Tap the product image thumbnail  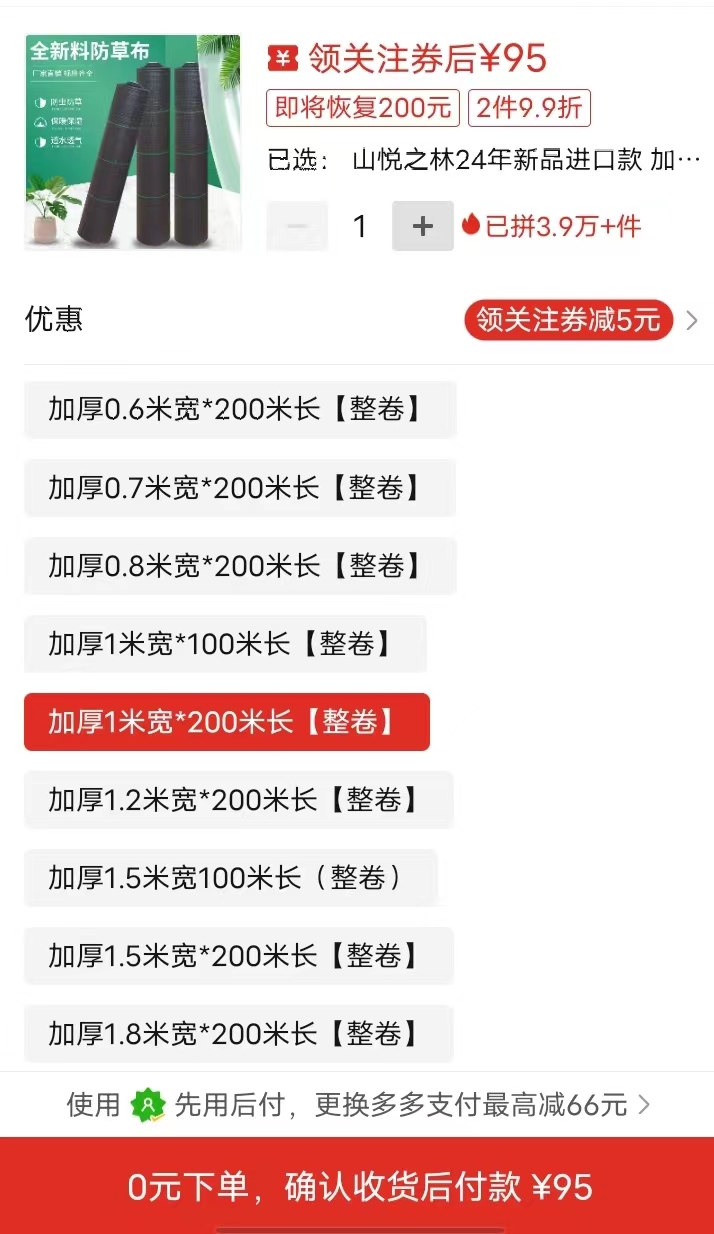point(133,142)
